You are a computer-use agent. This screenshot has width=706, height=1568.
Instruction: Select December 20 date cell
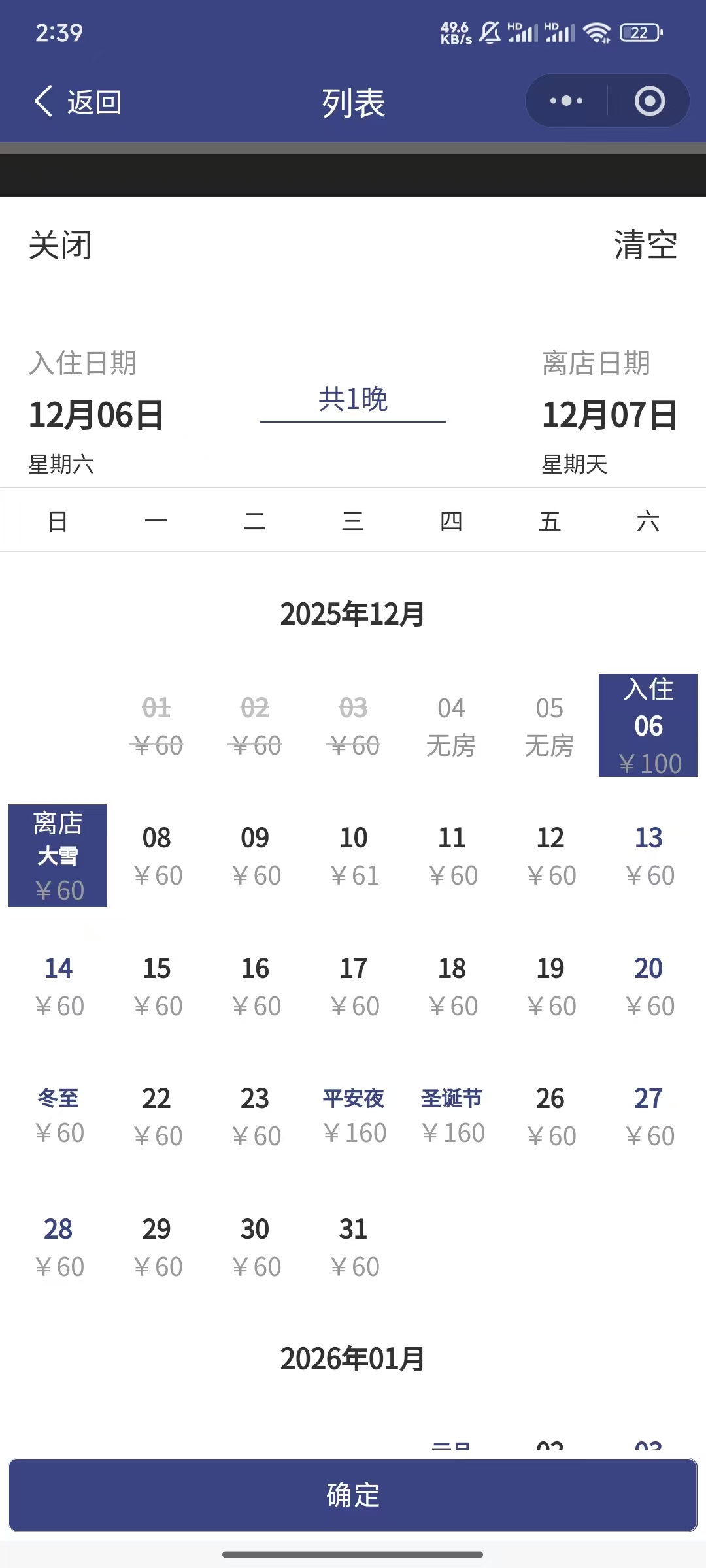click(x=648, y=986)
